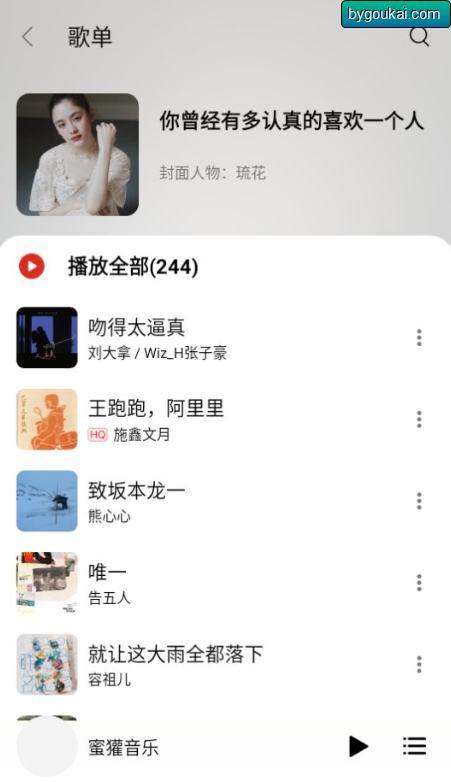View the playlist cover image

point(78,155)
